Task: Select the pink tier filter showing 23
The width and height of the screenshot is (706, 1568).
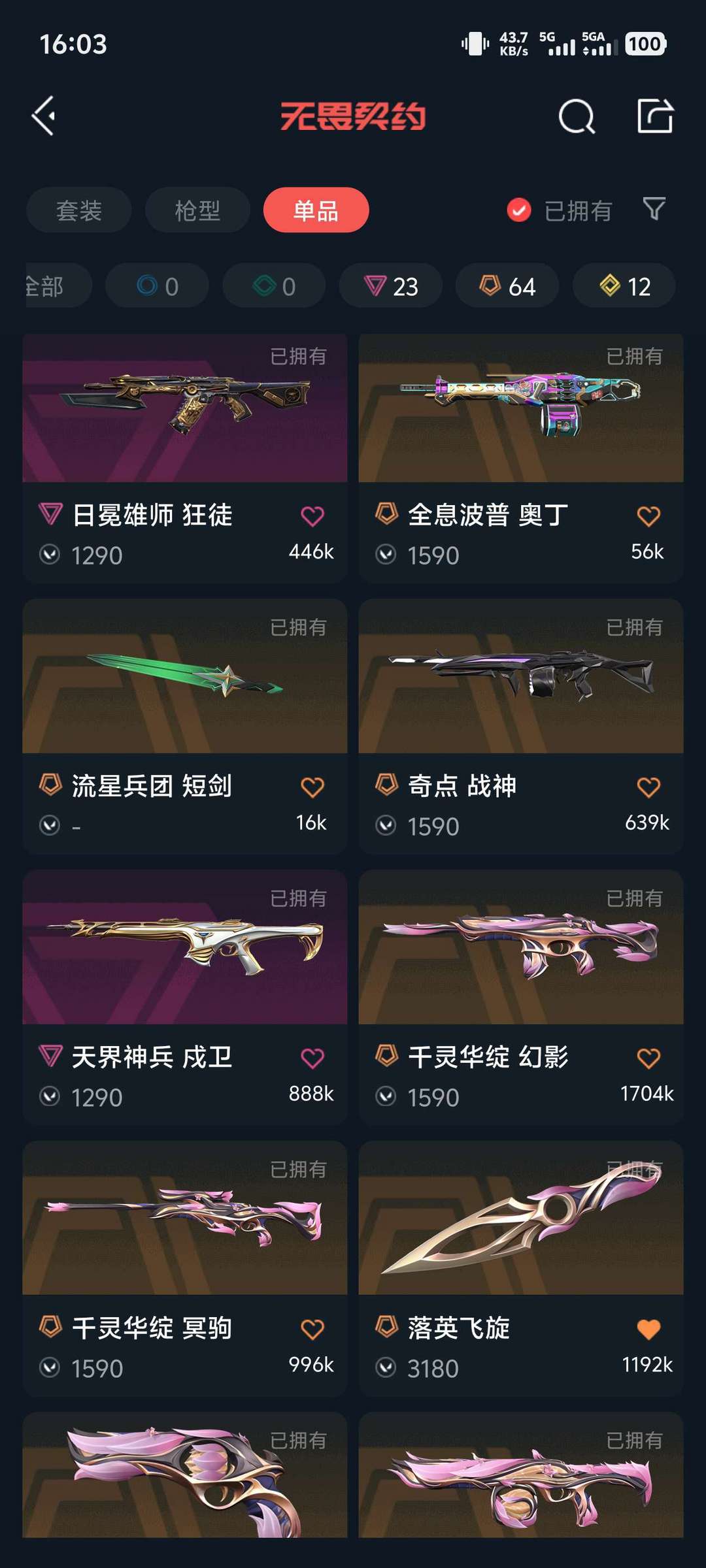Action: tap(390, 286)
